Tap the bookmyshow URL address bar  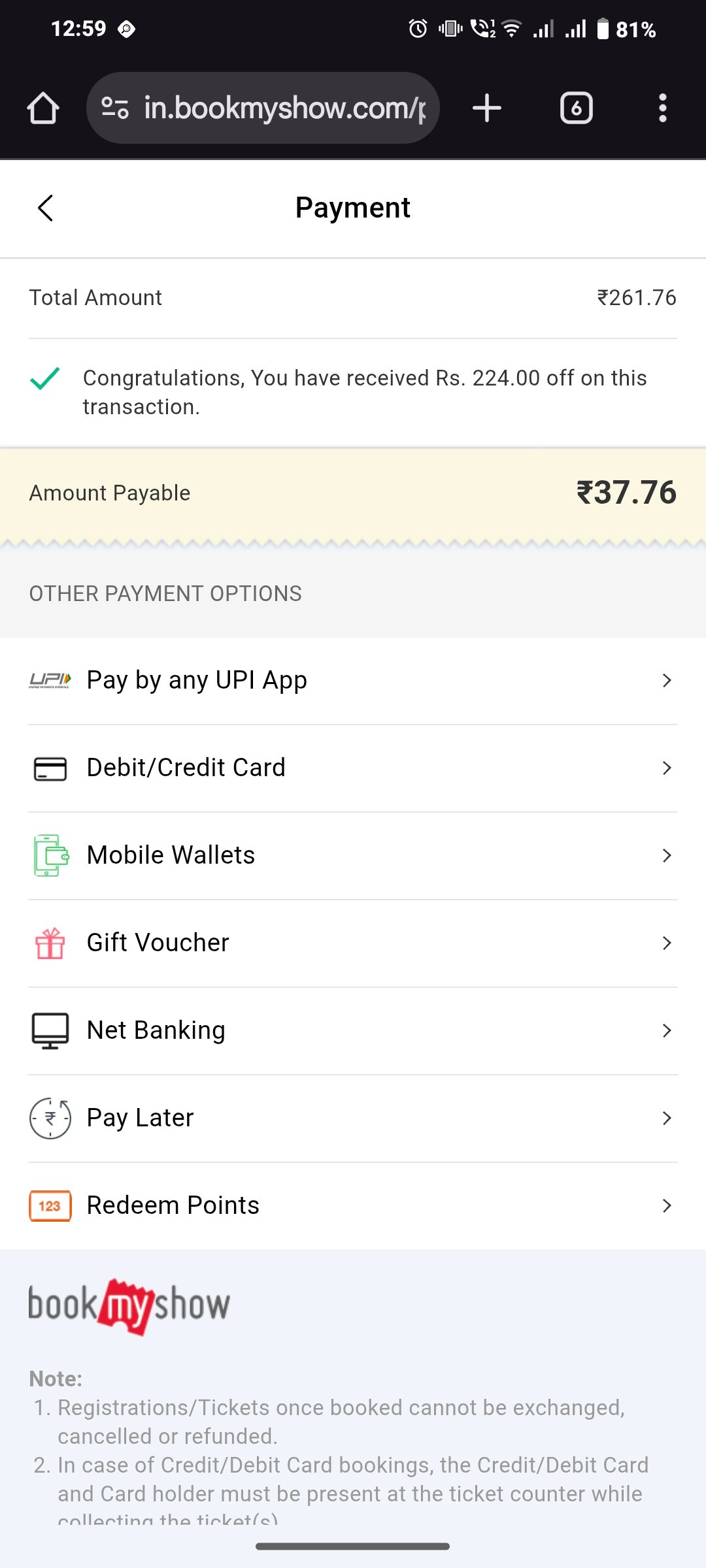pos(263,108)
